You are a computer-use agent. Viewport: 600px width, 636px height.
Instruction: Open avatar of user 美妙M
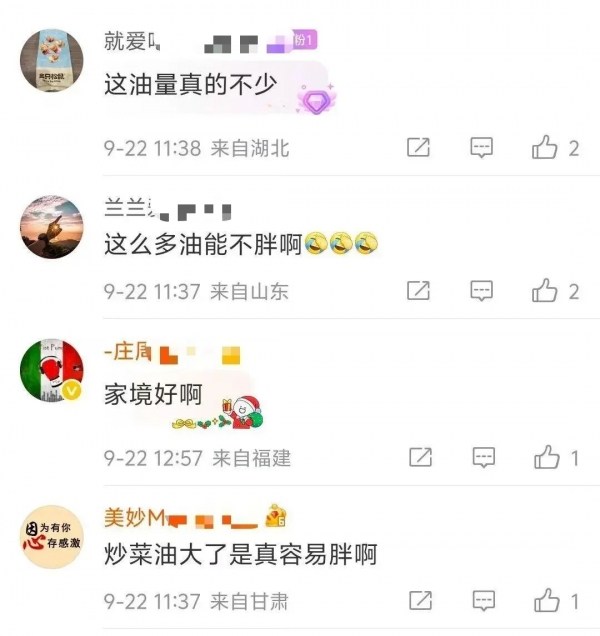pos(52,536)
